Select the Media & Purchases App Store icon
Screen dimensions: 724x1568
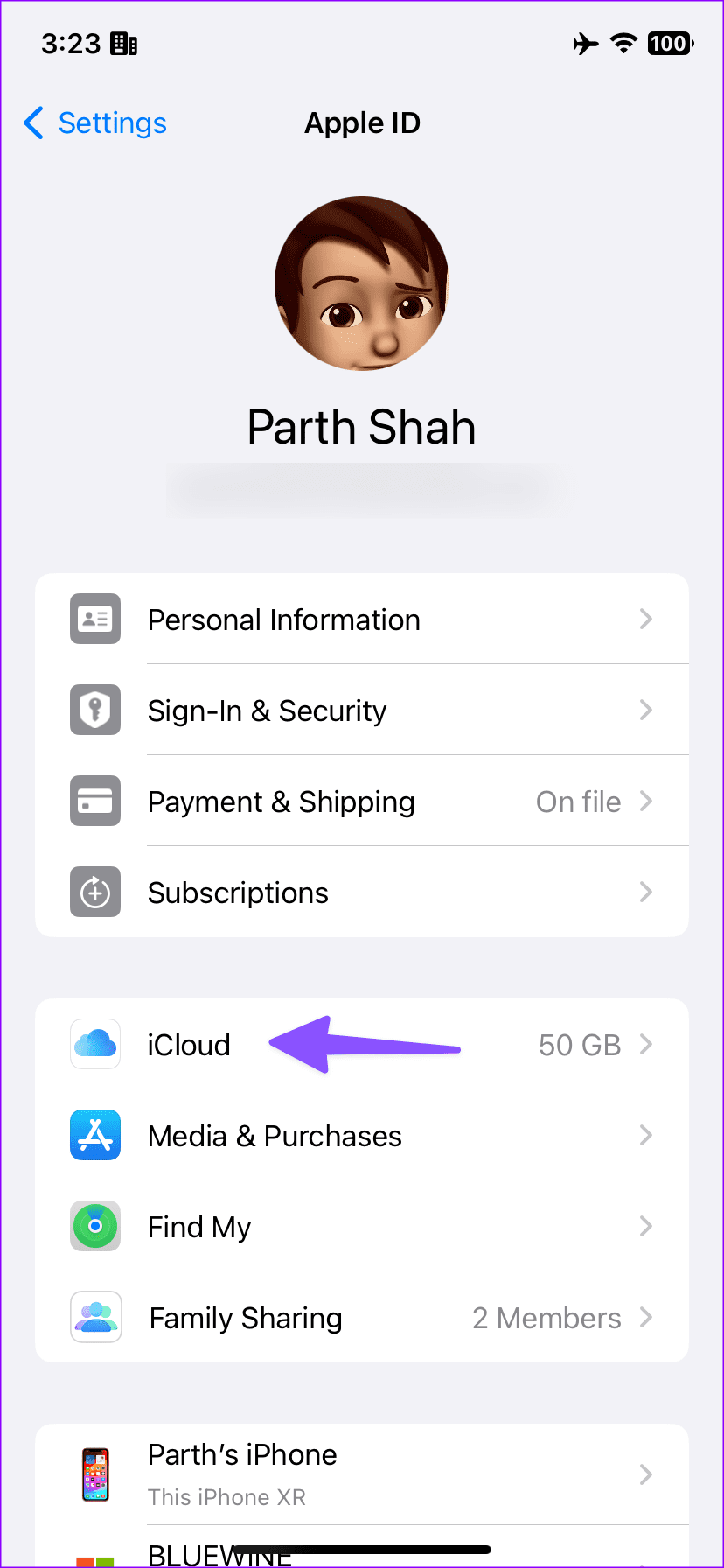tap(94, 1135)
